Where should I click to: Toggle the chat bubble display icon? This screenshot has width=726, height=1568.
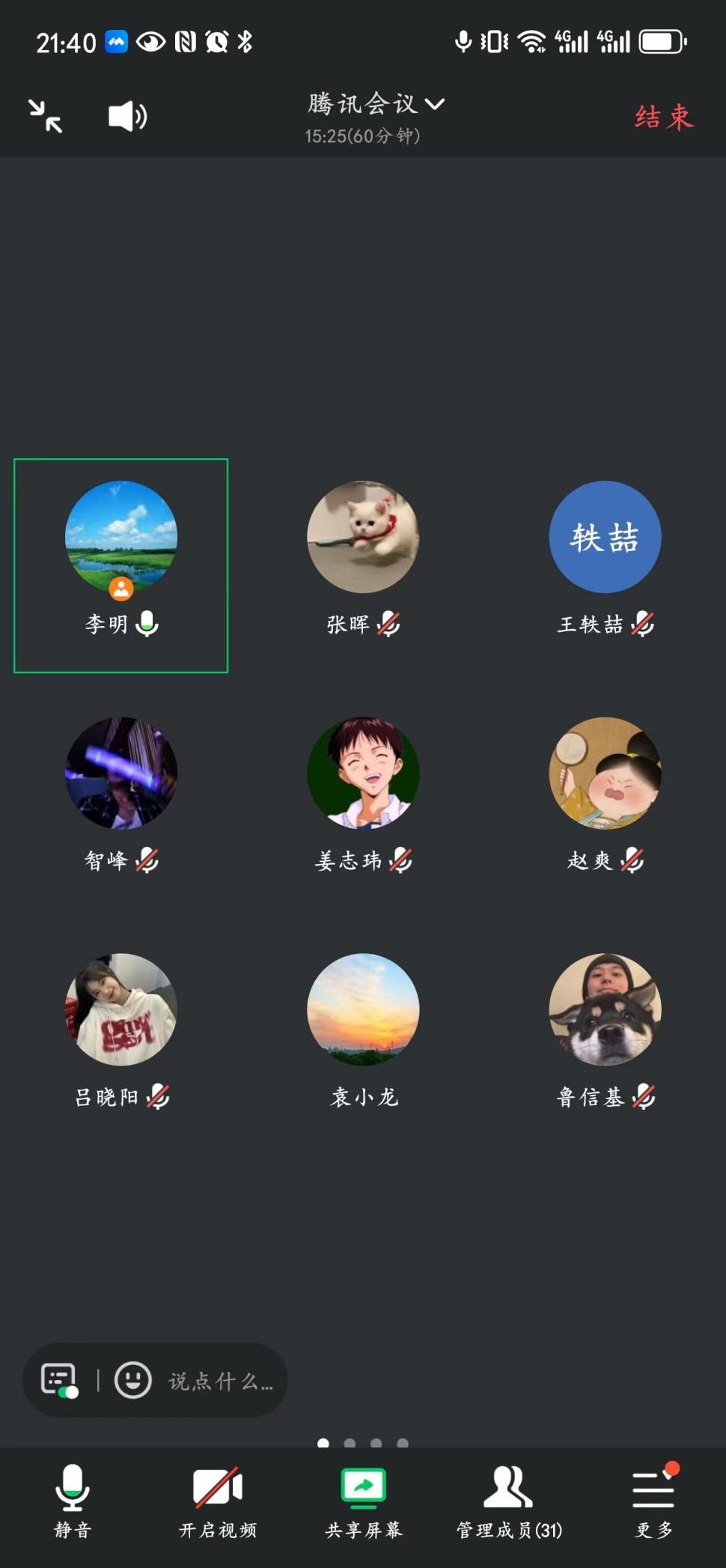tap(60, 1380)
